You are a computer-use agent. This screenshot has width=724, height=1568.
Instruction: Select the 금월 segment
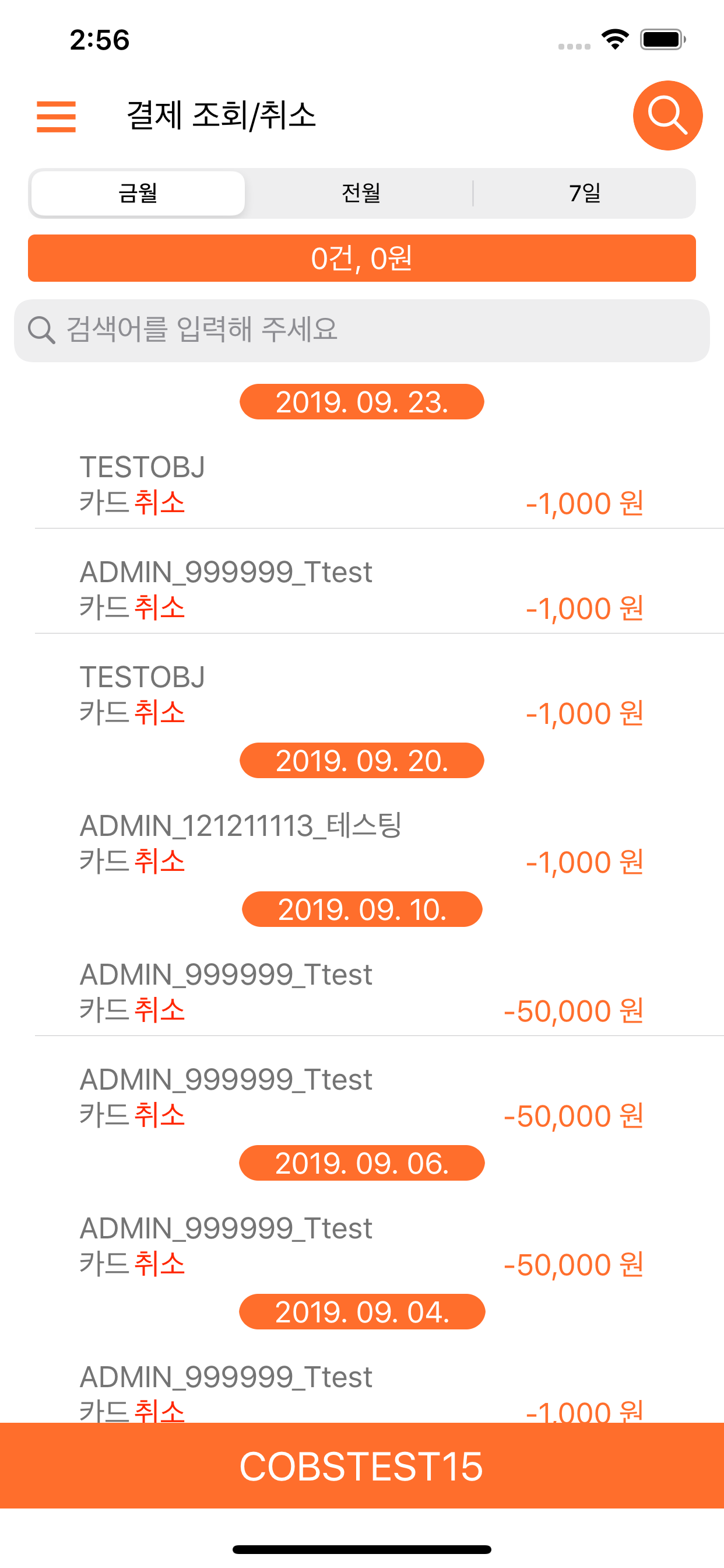click(x=138, y=193)
